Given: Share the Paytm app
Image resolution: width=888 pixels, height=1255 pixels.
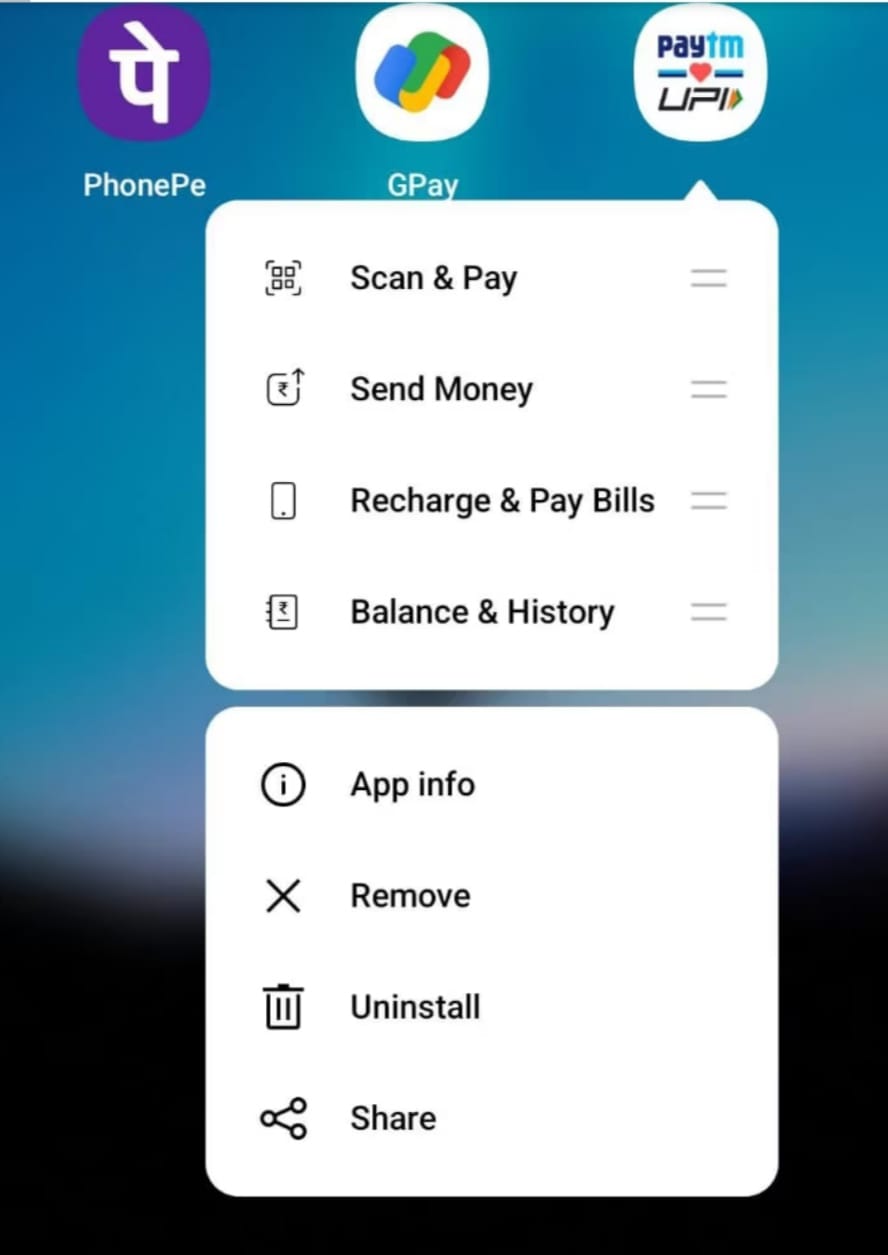Looking at the screenshot, I should [393, 1118].
